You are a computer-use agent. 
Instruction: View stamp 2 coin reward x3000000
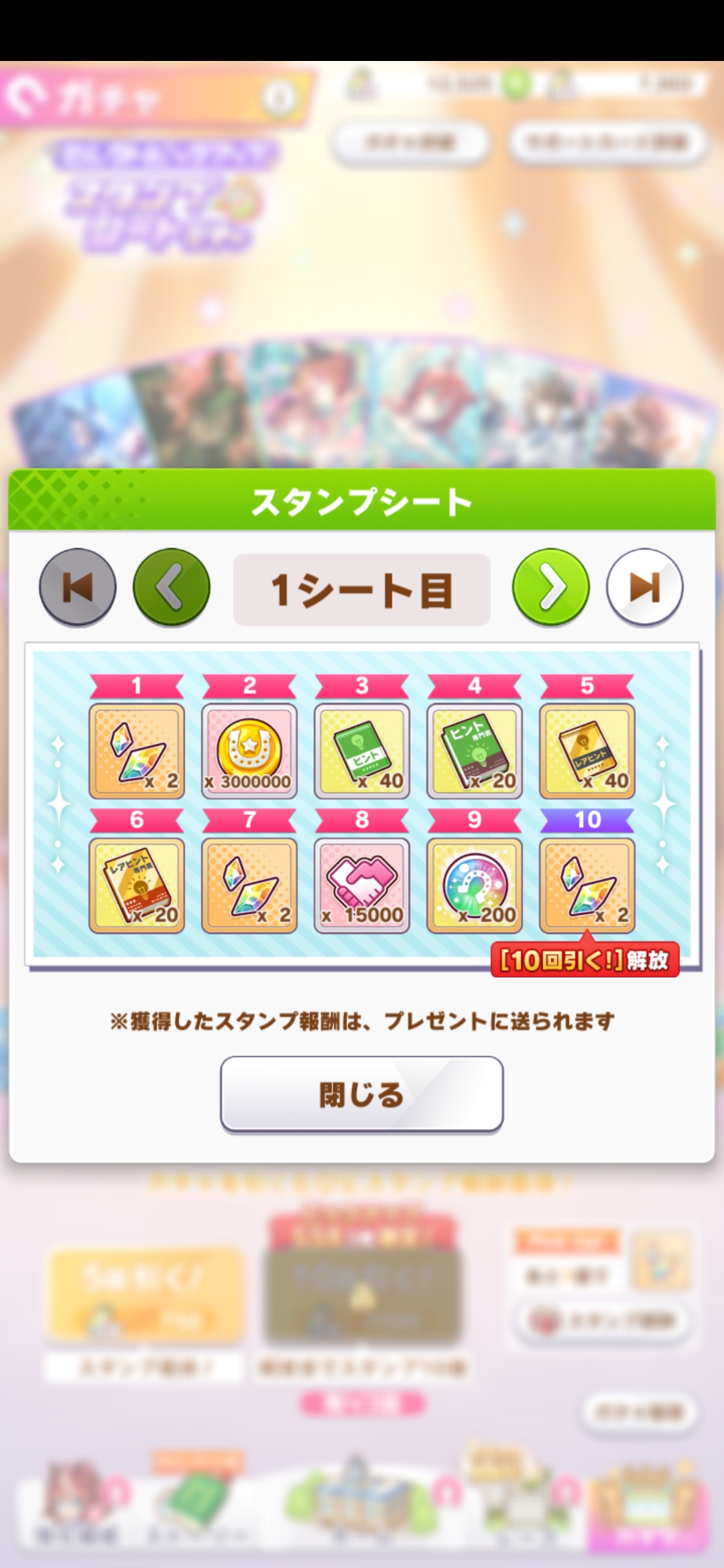point(249,751)
